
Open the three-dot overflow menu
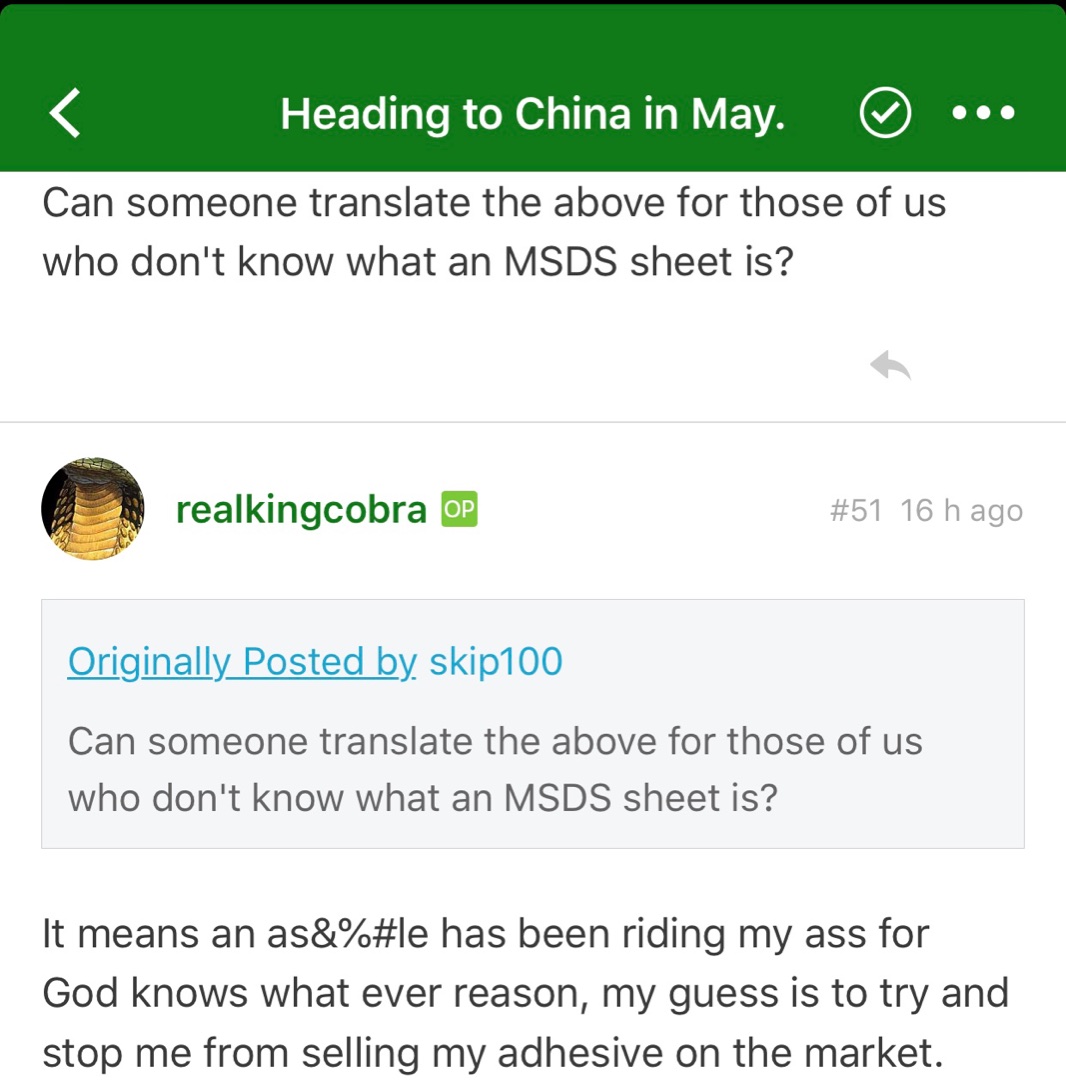(983, 114)
